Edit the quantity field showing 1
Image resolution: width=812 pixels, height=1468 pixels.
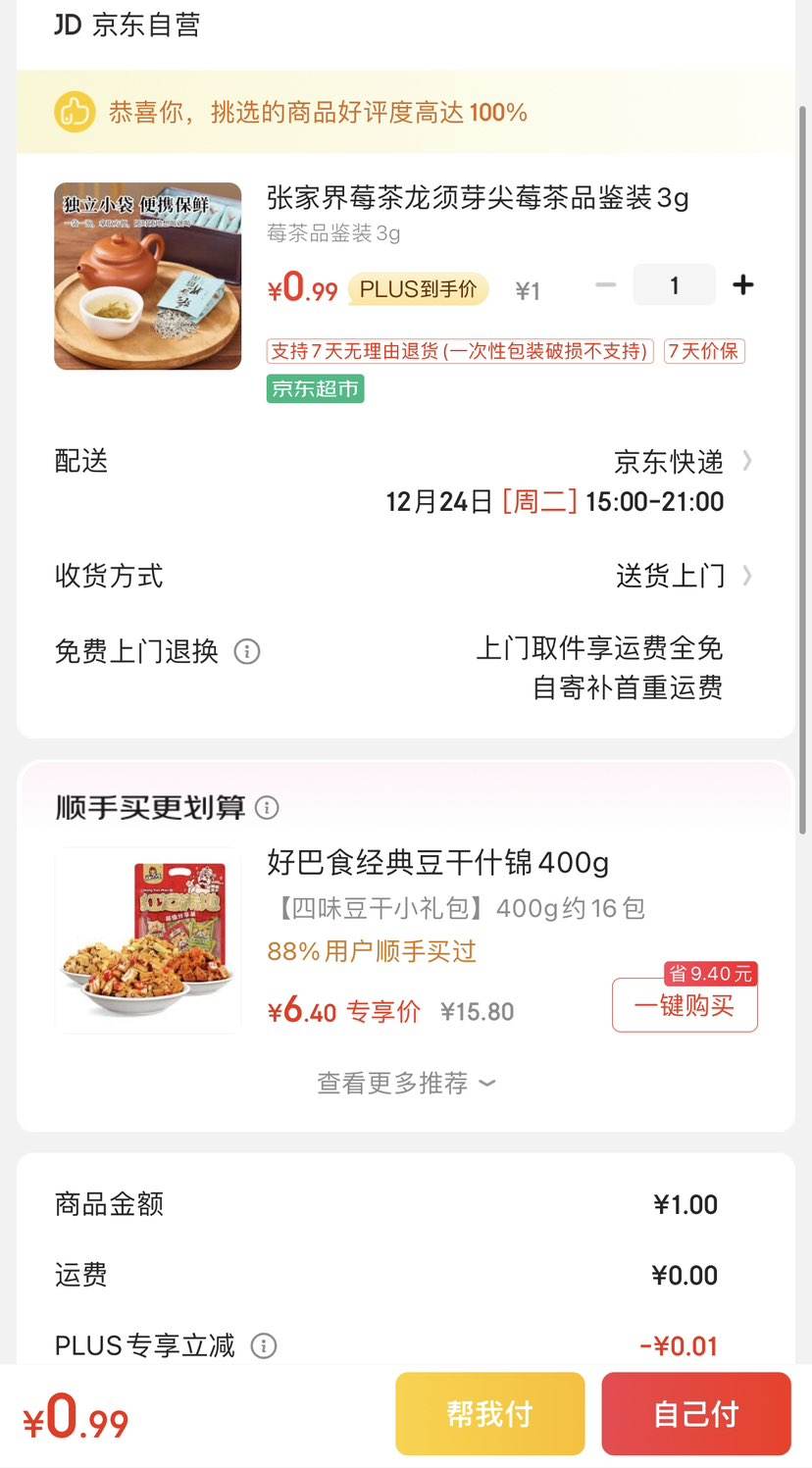[674, 285]
